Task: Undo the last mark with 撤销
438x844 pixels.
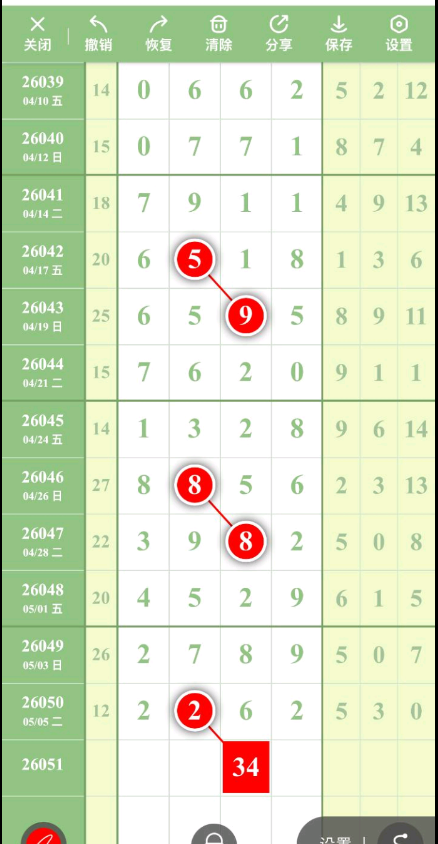Action: click(98, 33)
